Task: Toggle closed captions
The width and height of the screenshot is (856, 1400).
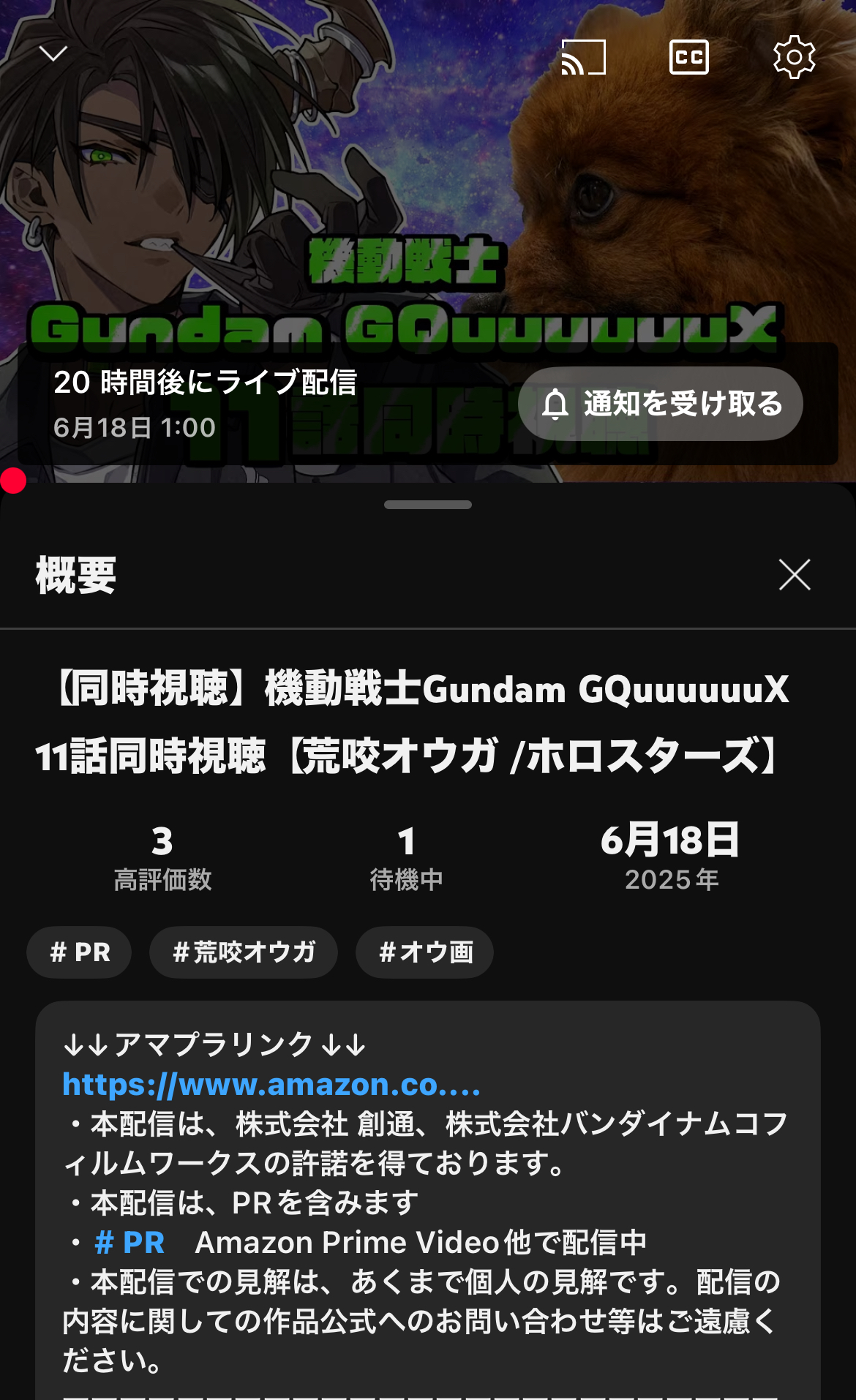Action: click(688, 57)
